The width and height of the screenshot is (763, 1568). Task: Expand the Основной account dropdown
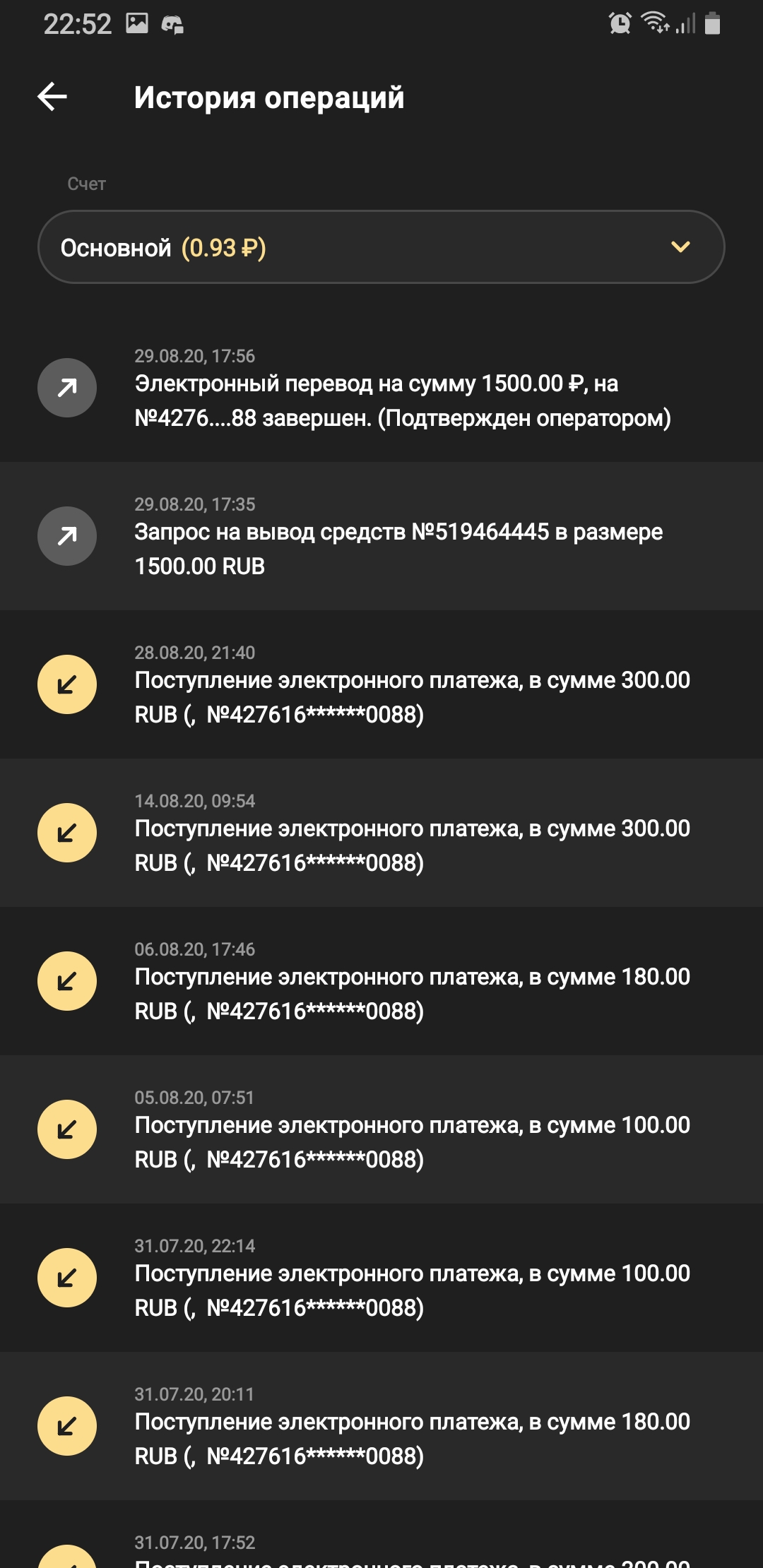(x=381, y=247)
